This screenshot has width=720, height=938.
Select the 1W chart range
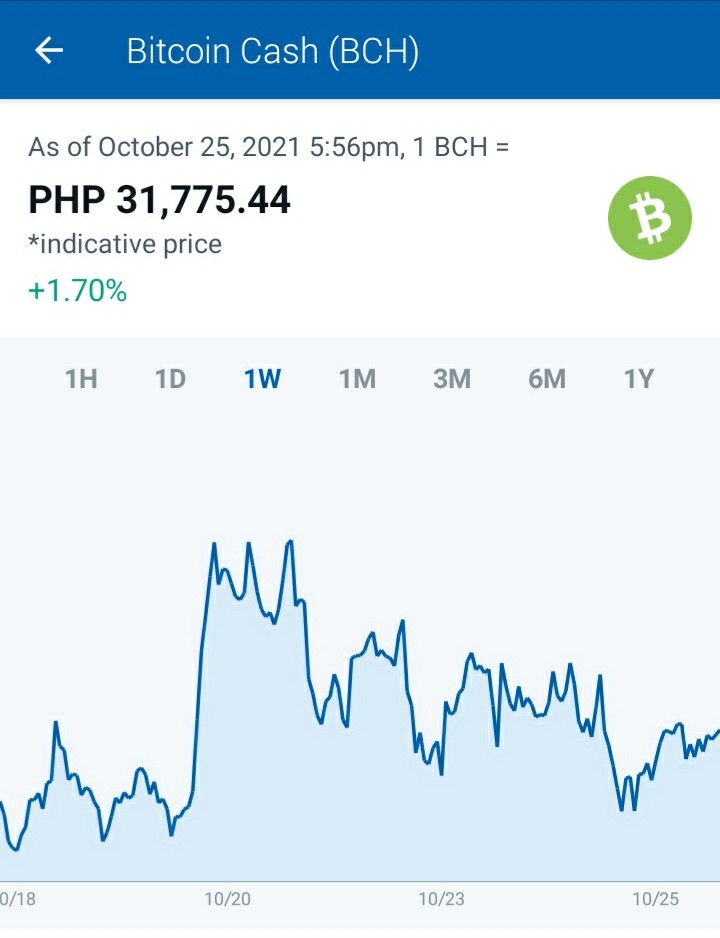pyautogui.click(x=263, y=379)
